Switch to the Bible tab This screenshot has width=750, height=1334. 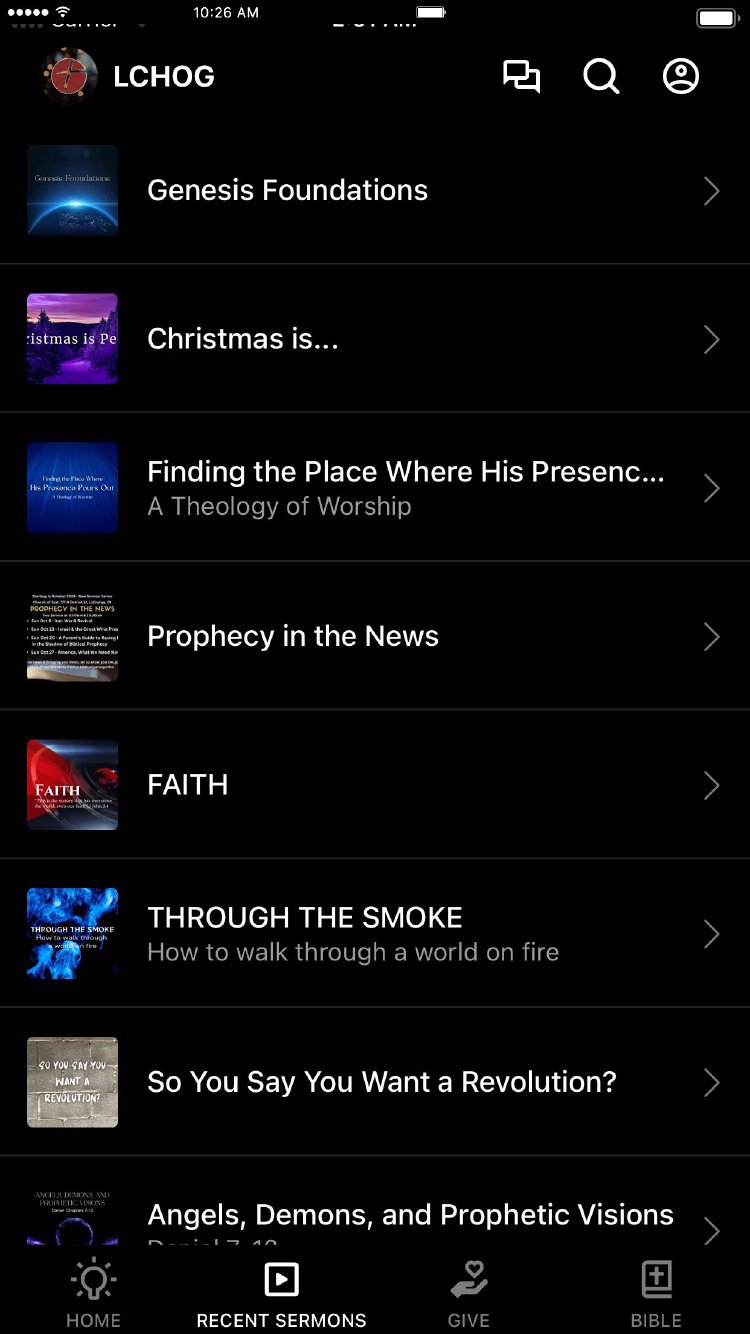pos(656,1293)
